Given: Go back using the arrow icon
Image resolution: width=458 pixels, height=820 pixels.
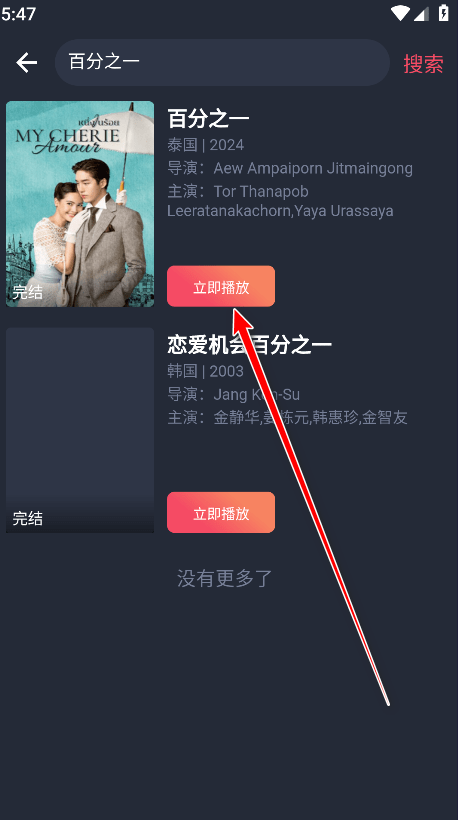Looking at the screenshot, I should pos(27,63).
